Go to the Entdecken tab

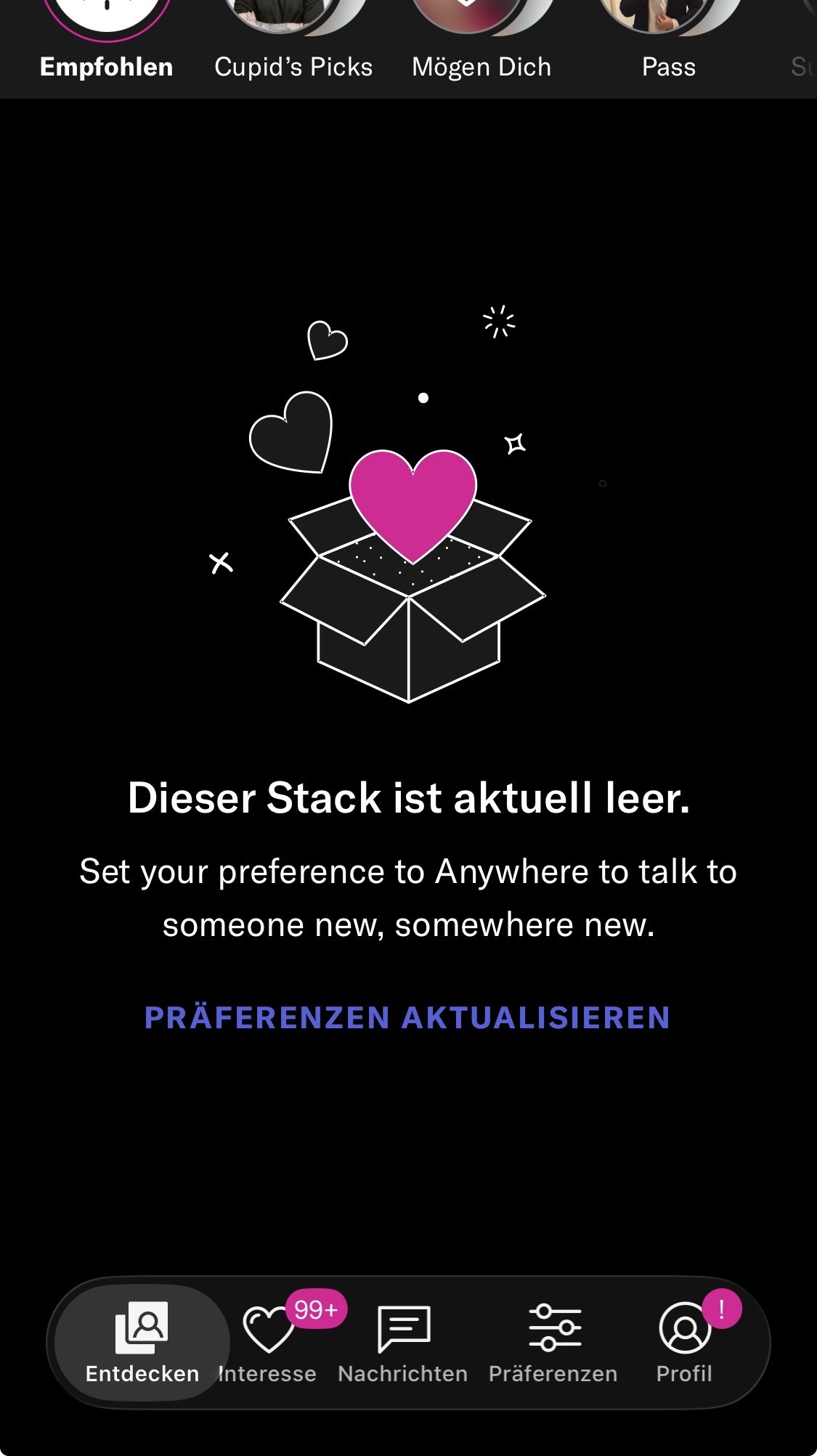click(142, 1342)
